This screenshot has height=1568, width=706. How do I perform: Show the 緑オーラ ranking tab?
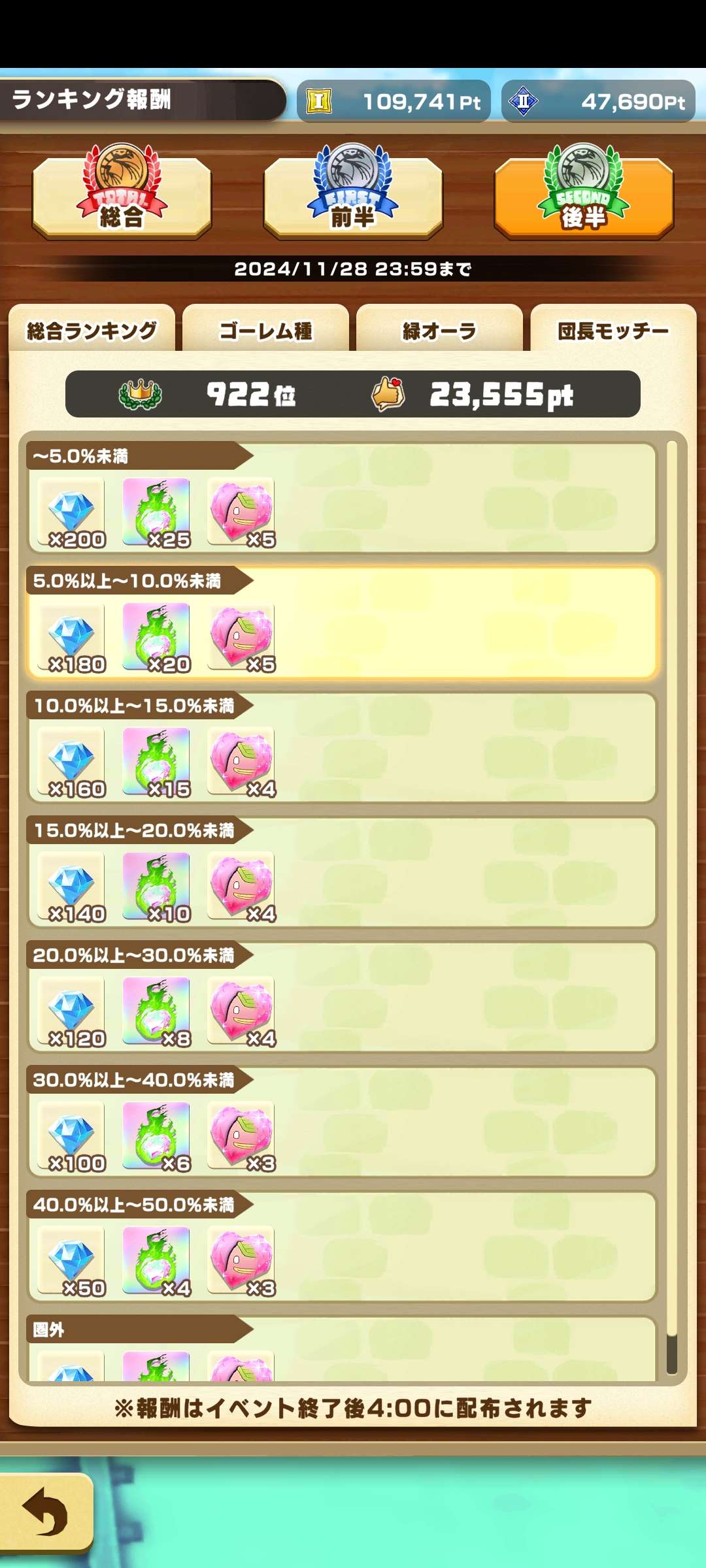pyautogui.click(x=439, y=331)
